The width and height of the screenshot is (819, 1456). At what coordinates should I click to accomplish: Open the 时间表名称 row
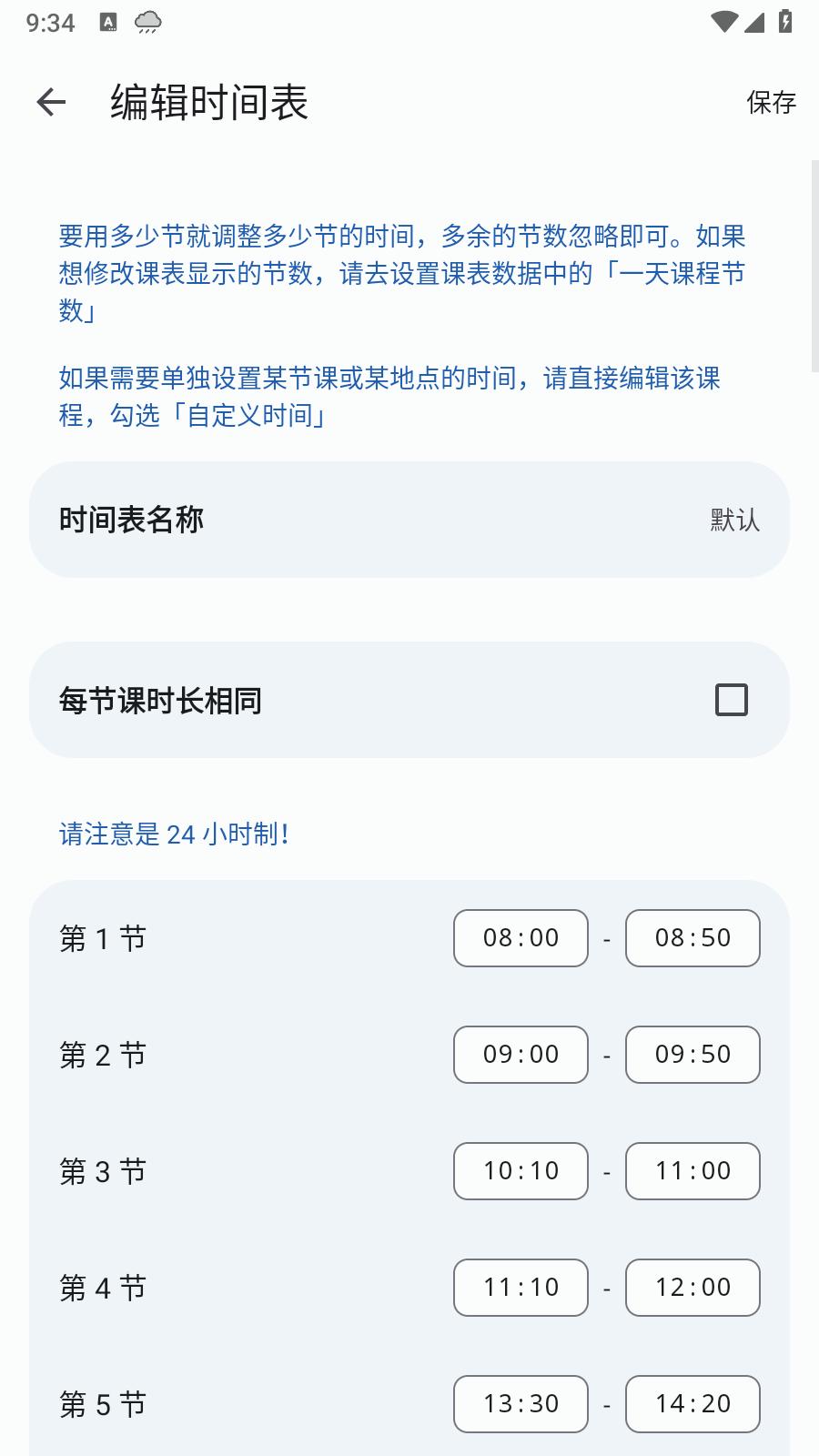click(409, 520)
